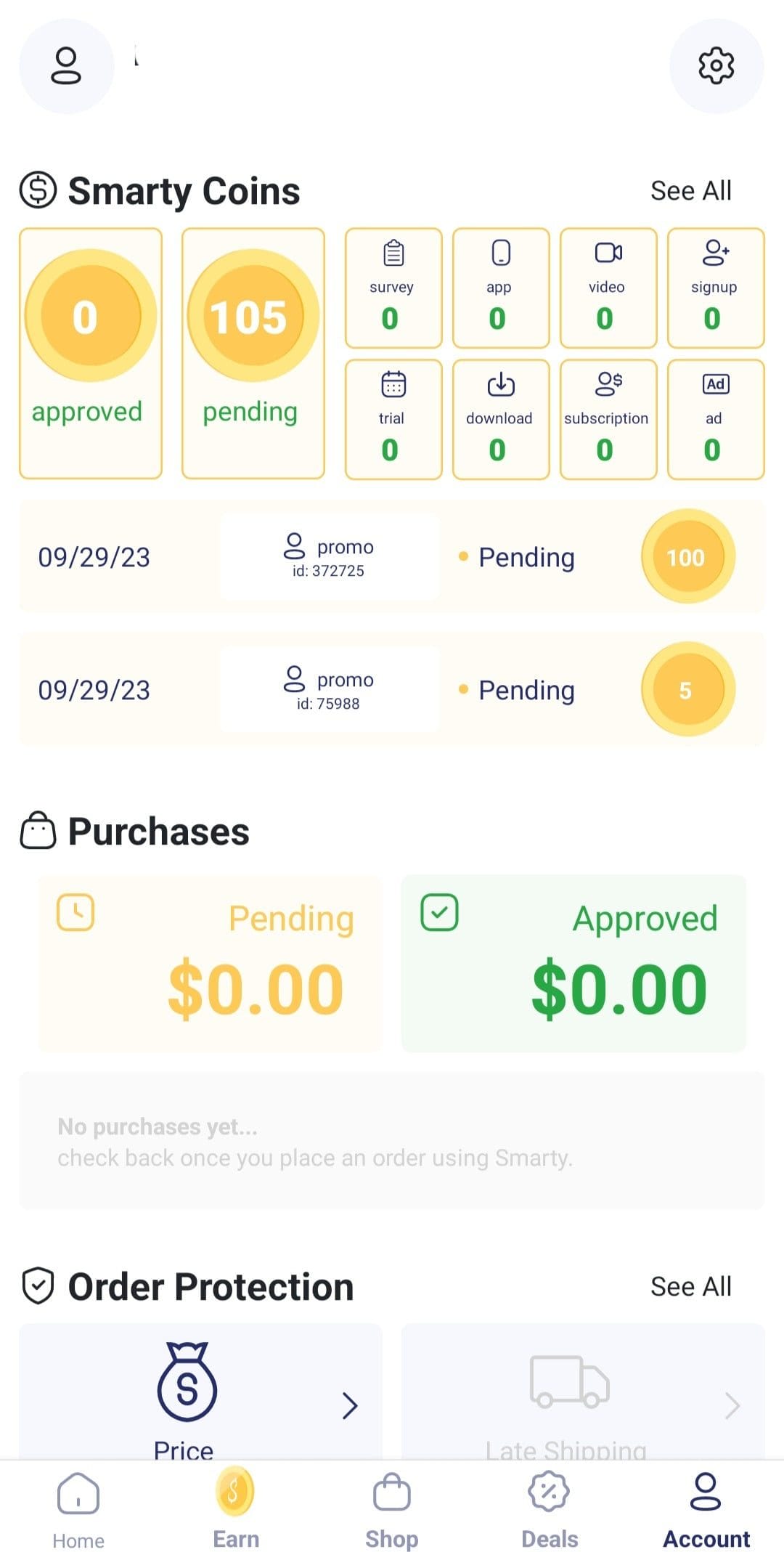Open promo transaction id 372725
This screenshot has height=1552, width=784.
point(392,556)
